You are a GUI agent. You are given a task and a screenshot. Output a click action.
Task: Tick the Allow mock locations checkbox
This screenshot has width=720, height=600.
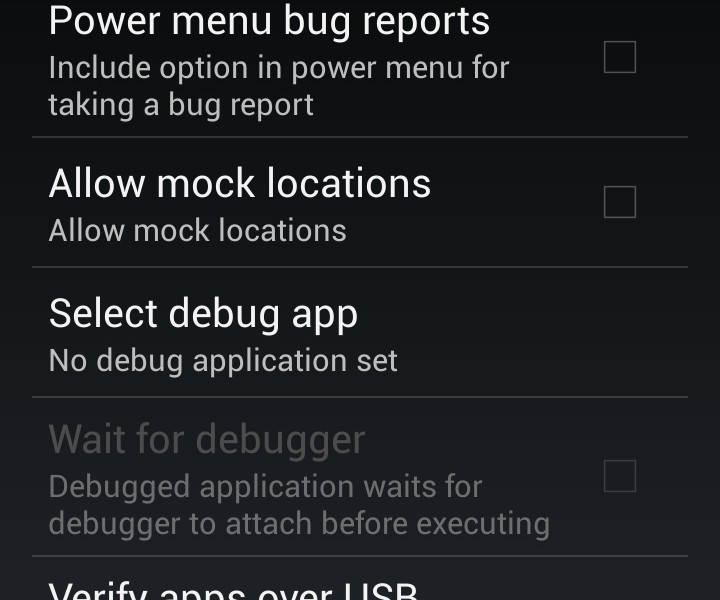coord(619,202)
